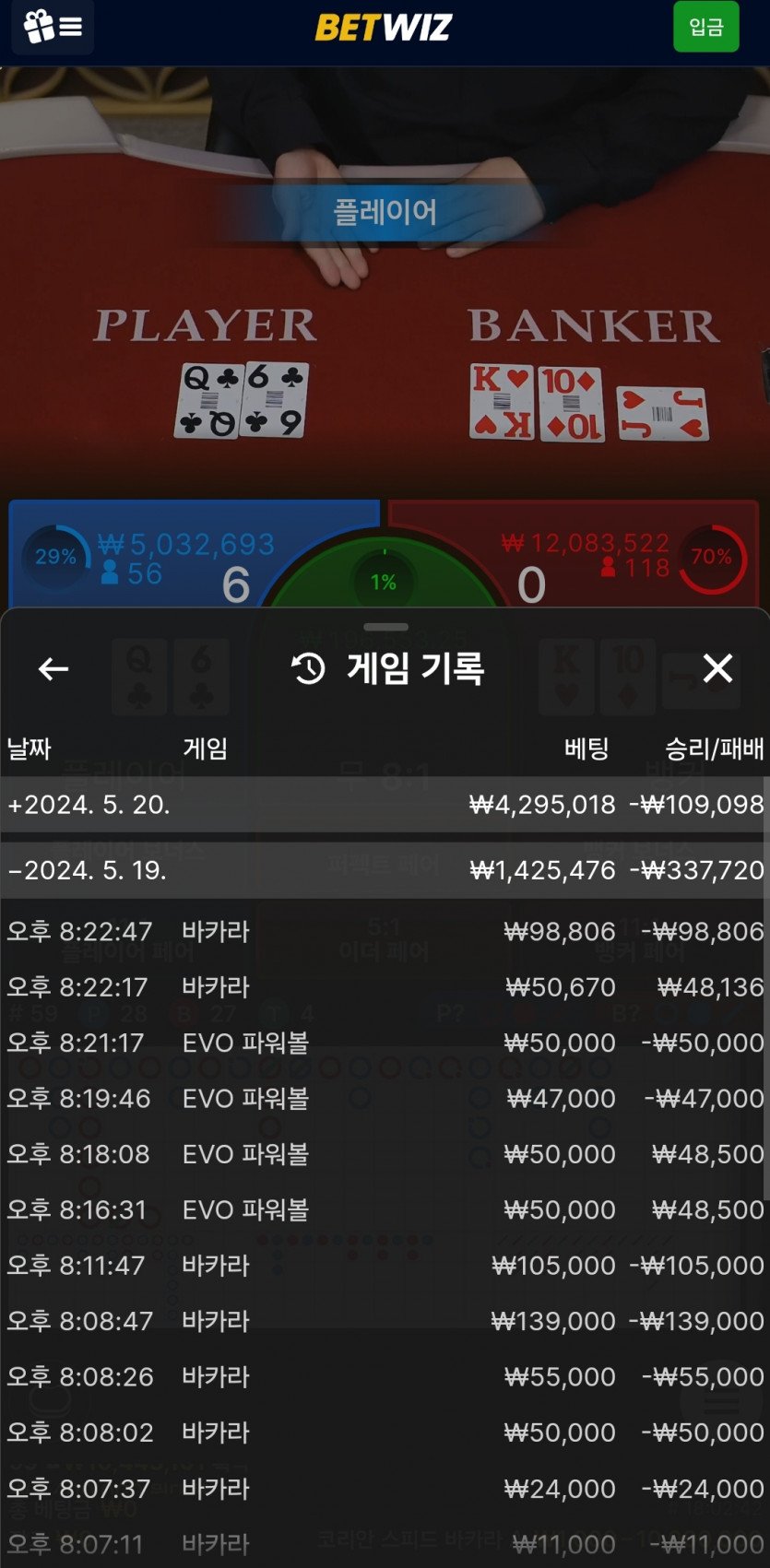This screenshot has height=1568, width=770.
Task: Go back from 게임 기록 panel
Action: [x=53, y=669]
